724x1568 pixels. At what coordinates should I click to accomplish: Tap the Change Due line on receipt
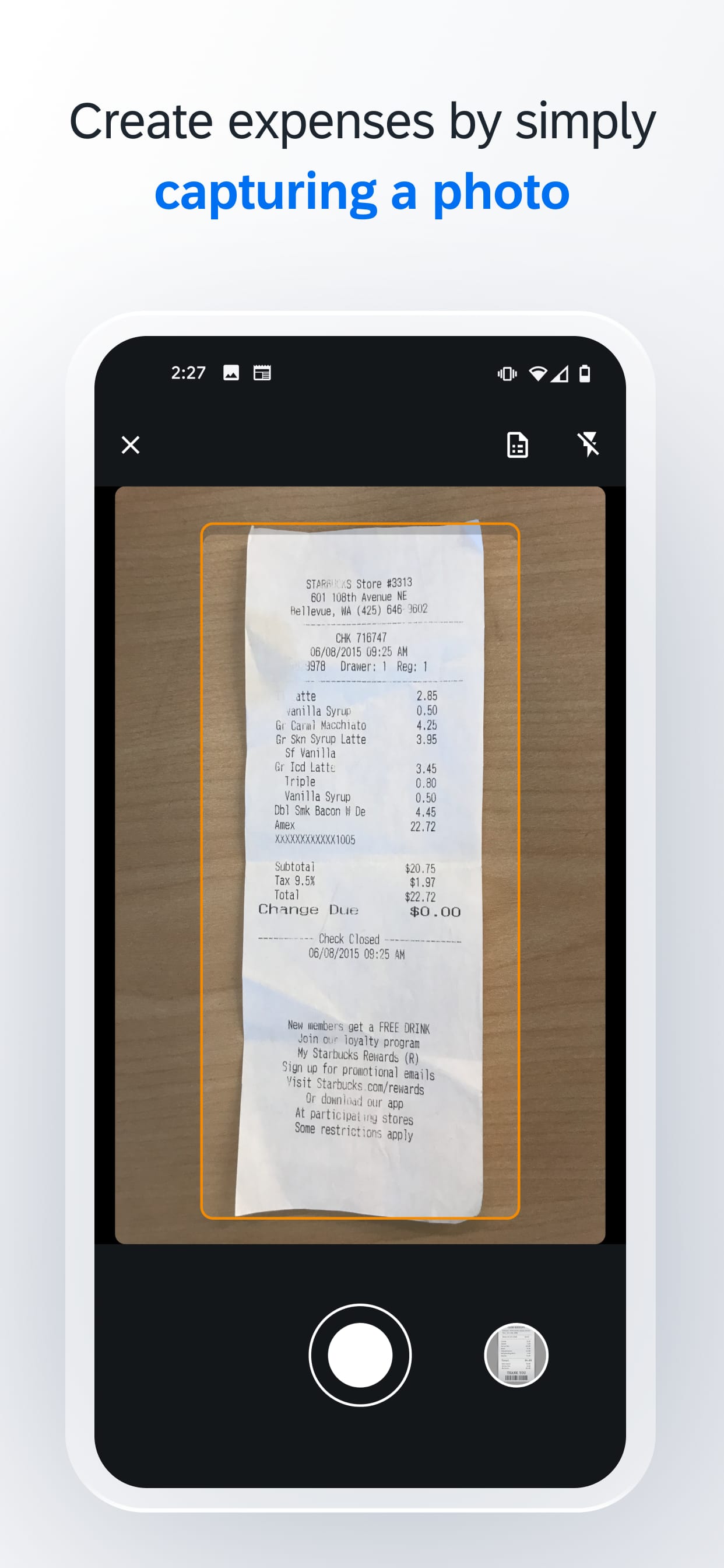(307, 910)
